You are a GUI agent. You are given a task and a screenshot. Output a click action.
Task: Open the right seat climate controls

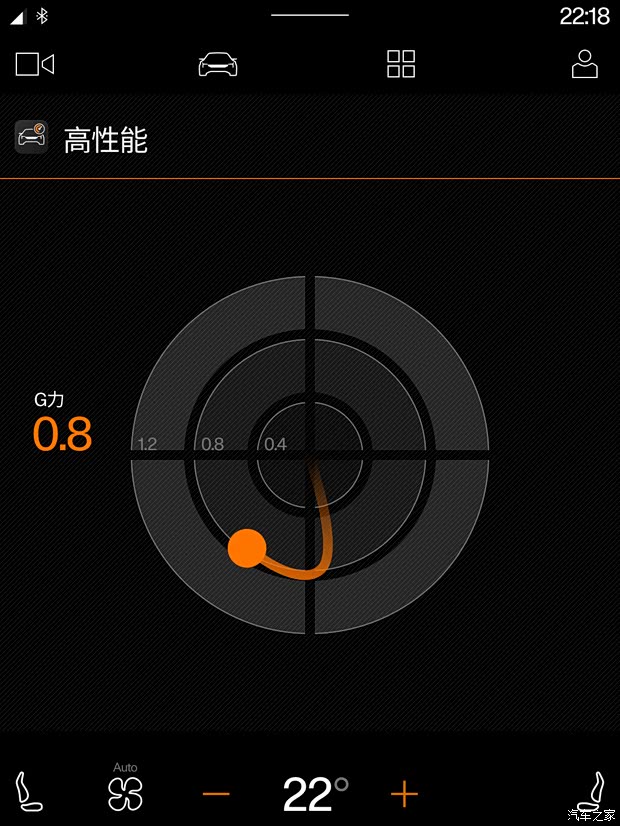pos(594,790)
